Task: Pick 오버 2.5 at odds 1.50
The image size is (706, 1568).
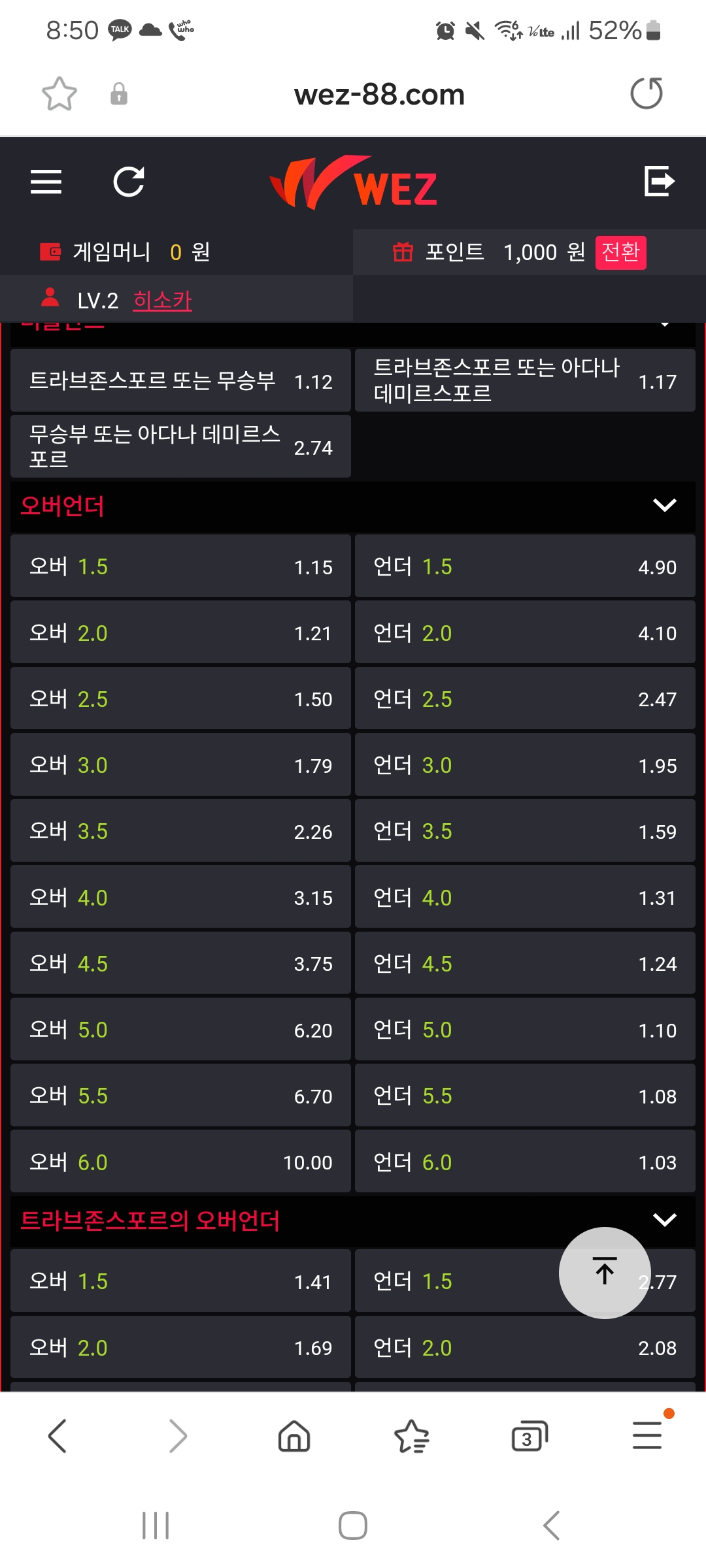Action: pos(180,698)
